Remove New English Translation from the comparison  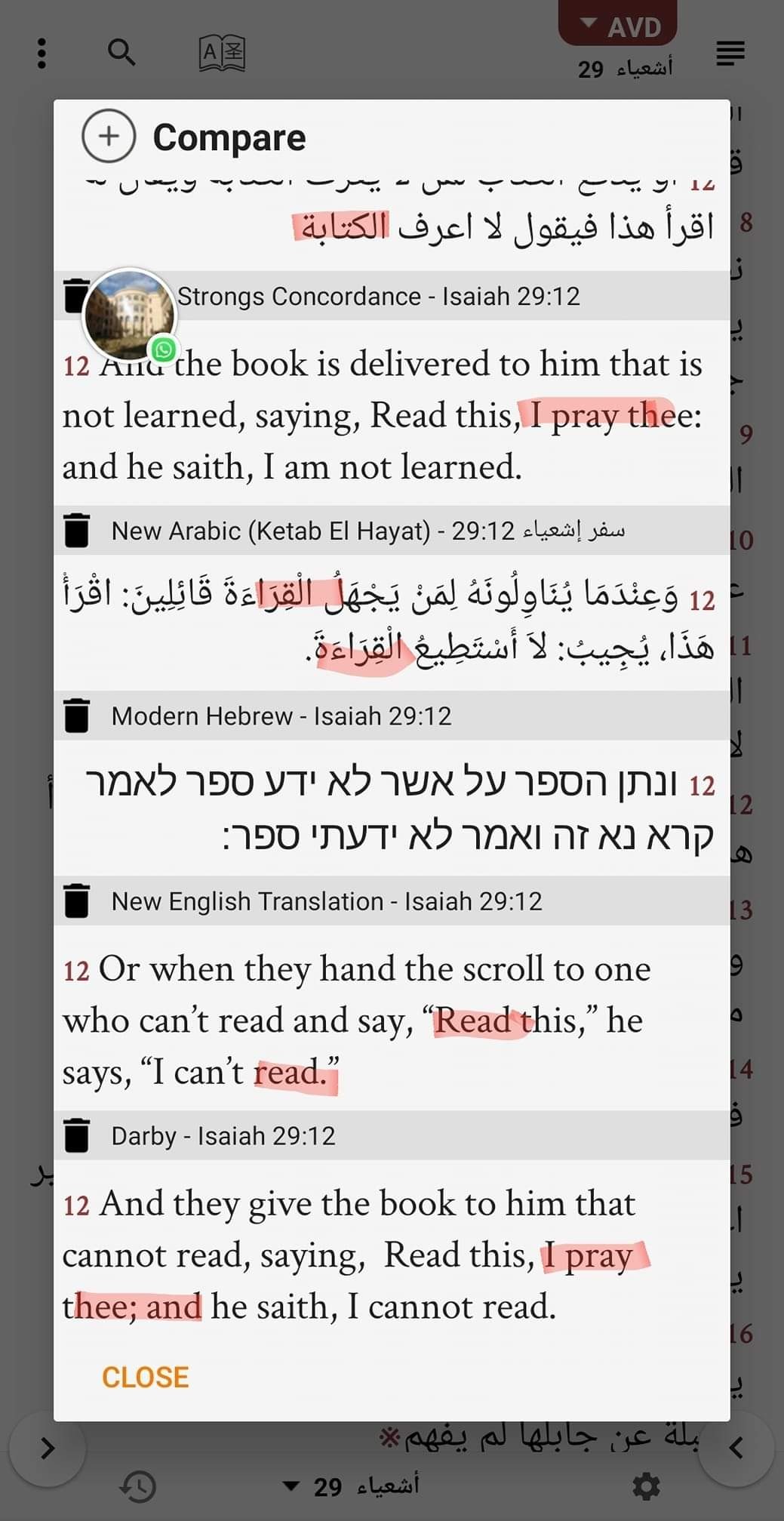(76, 901)
